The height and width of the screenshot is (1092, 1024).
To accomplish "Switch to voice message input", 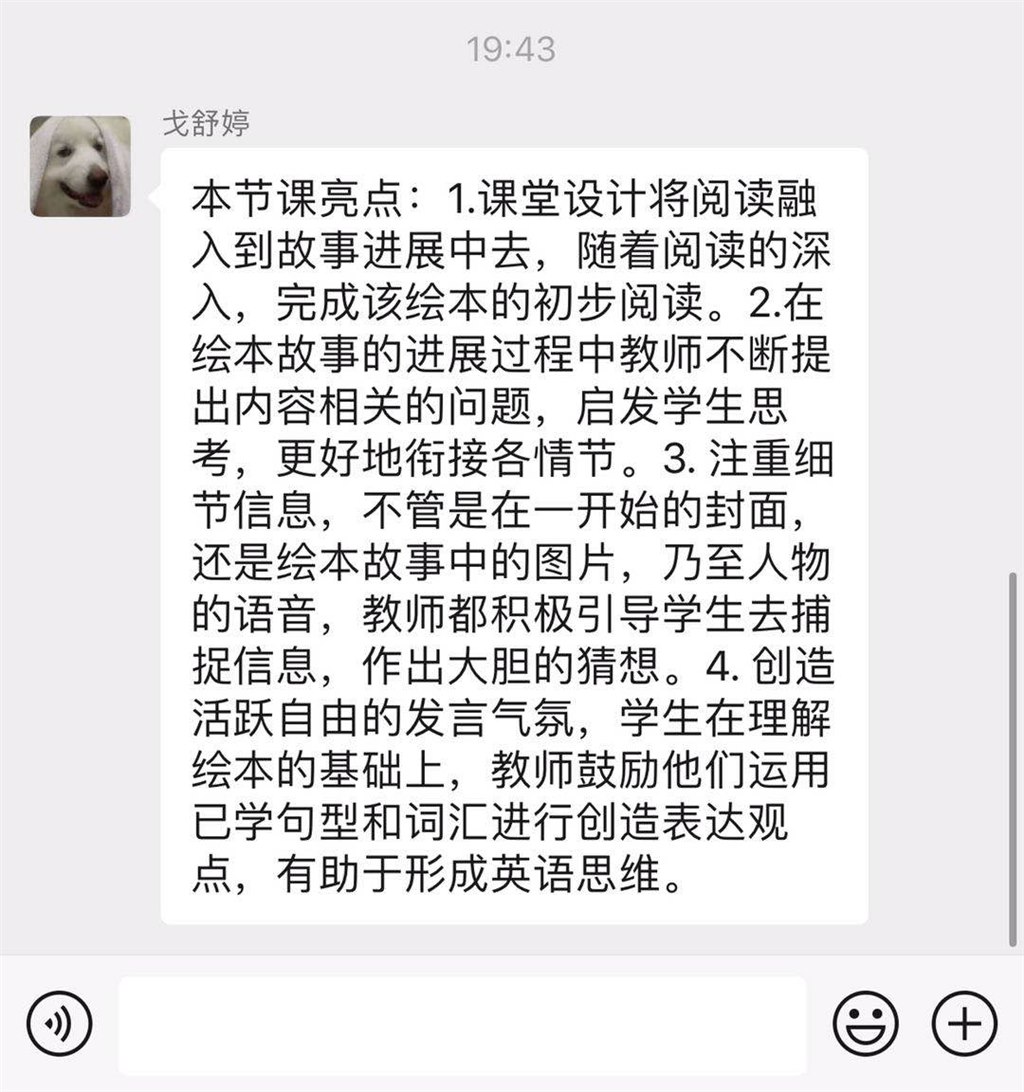I will tap(59, 1023).
